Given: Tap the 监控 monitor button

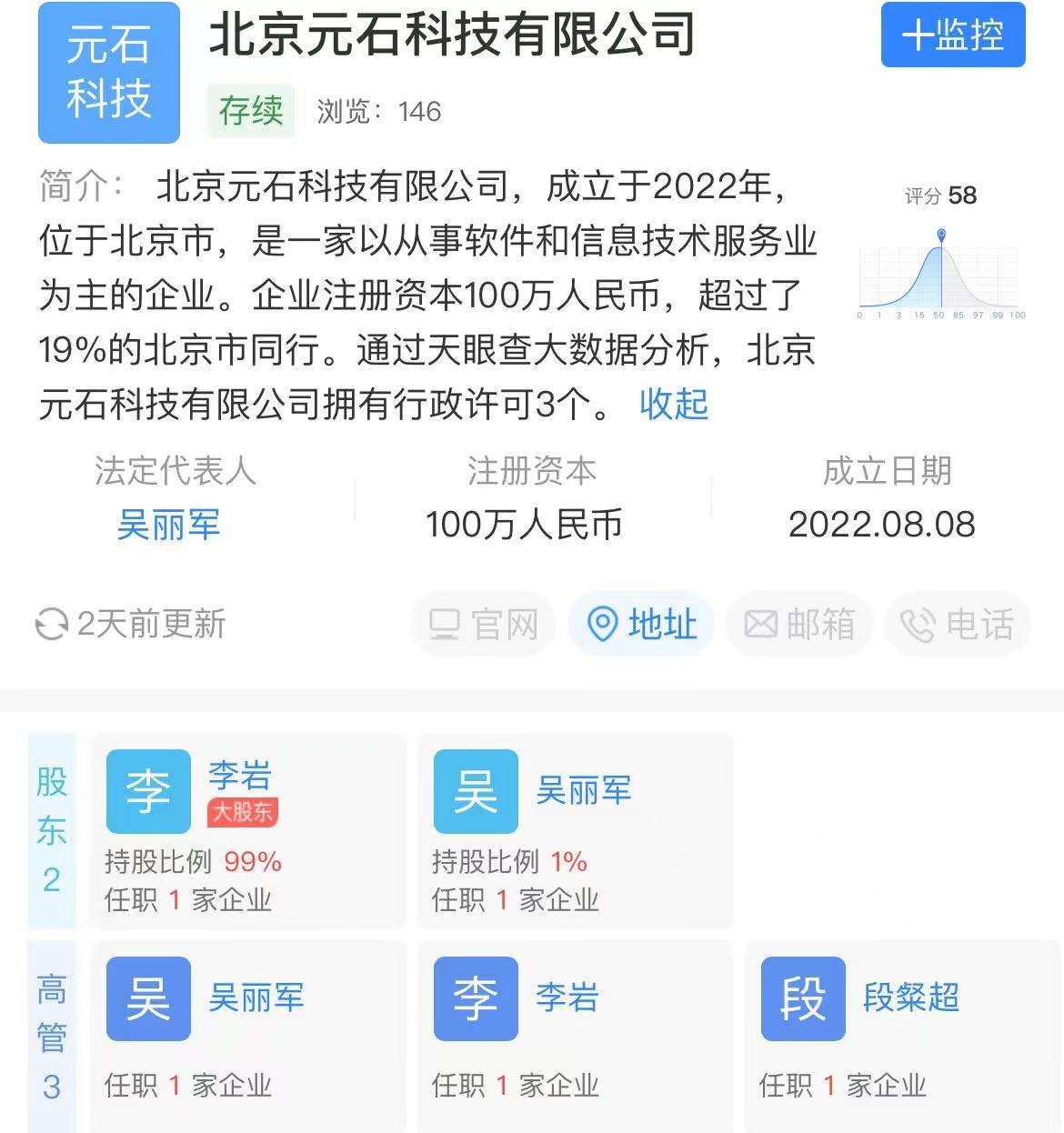Looking at the screenshot, I should pyautogui.click(x=952, y=35).
